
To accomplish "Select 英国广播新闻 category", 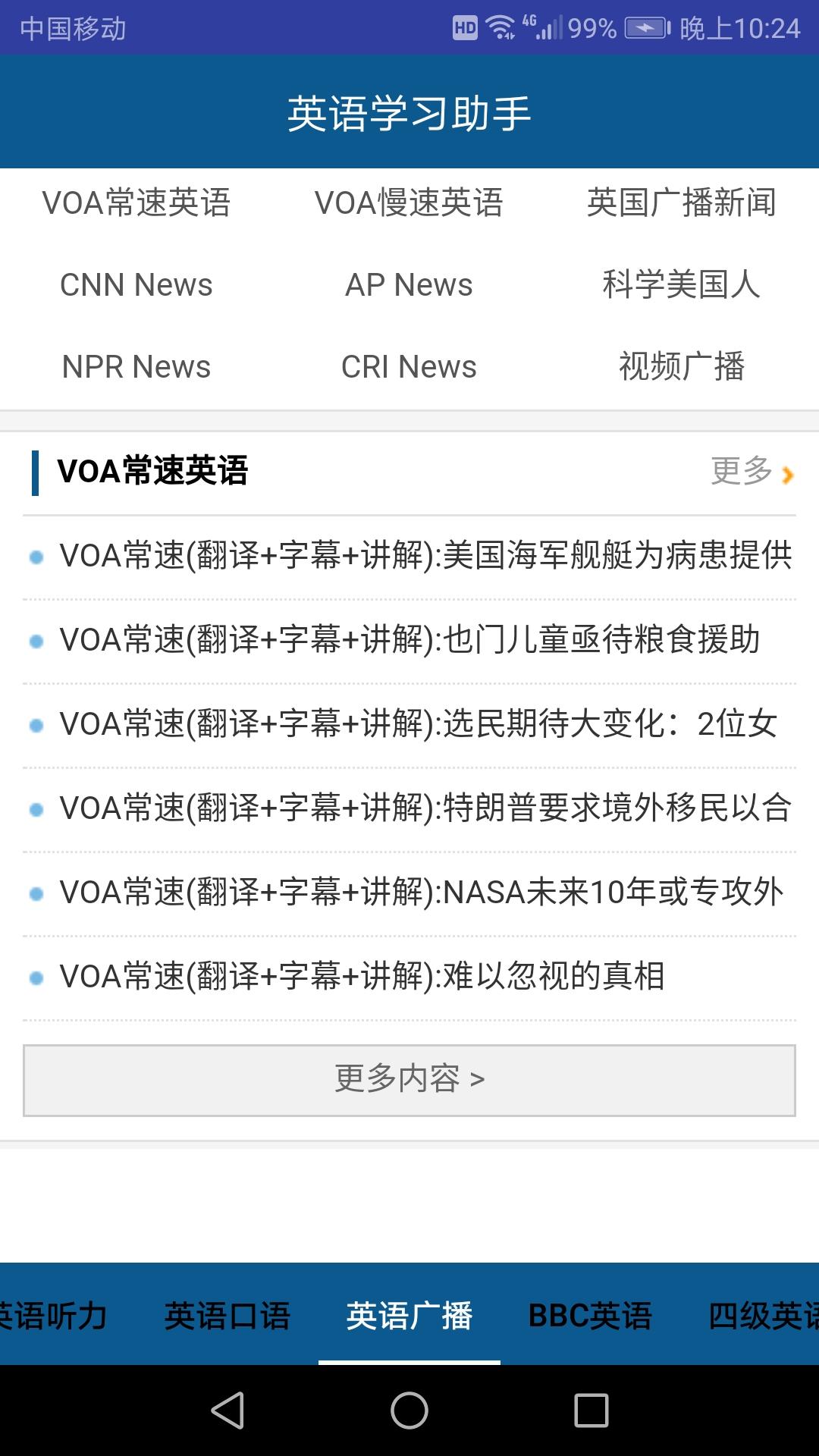I will coord(682,203).
